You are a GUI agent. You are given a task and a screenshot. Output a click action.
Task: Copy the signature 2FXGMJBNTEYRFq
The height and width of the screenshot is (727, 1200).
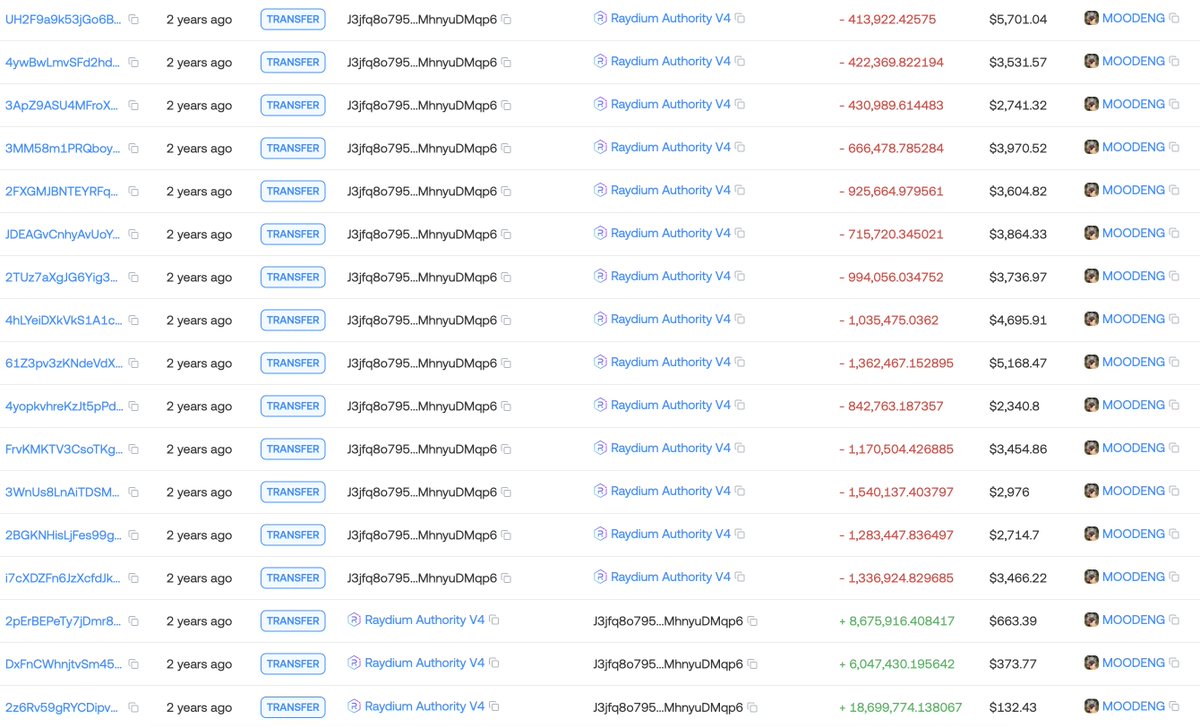[133, 191]
